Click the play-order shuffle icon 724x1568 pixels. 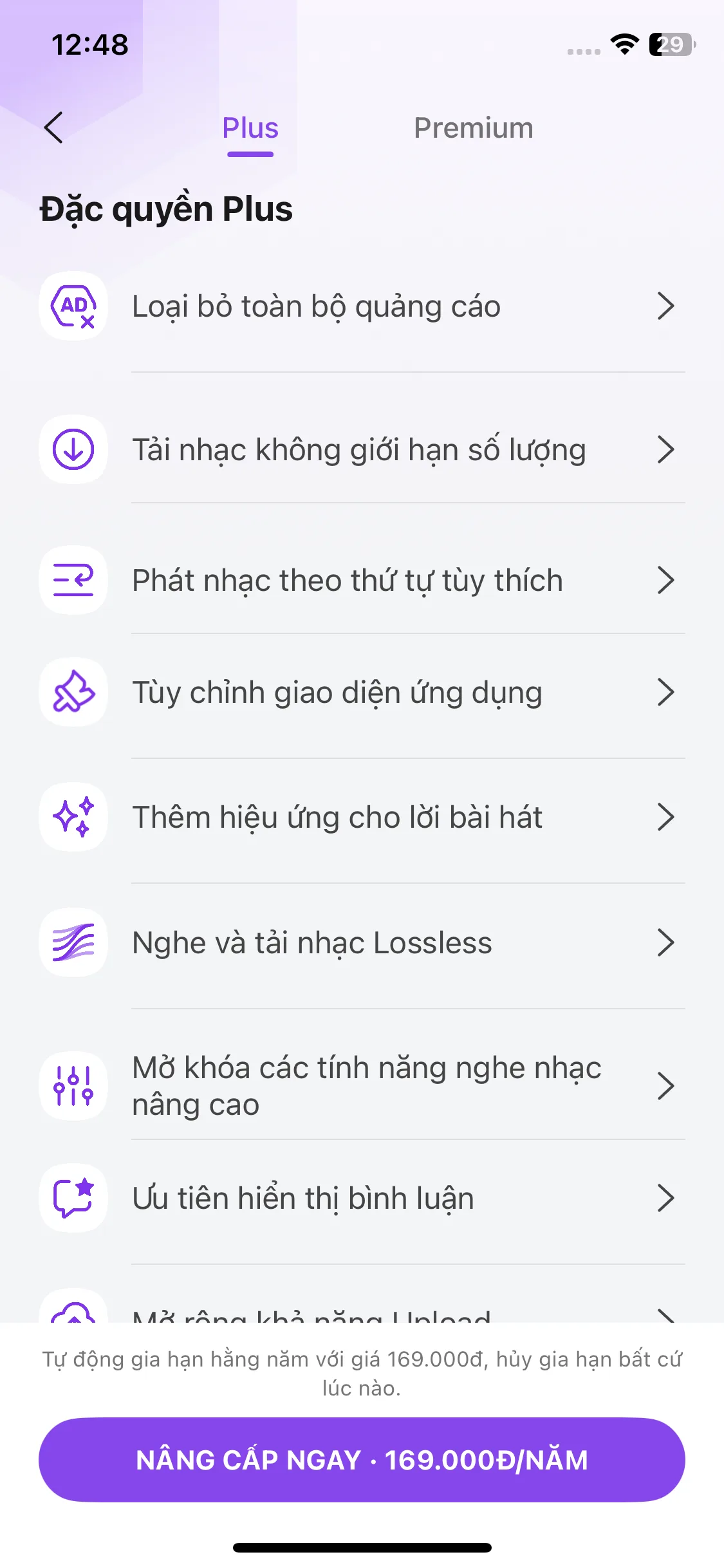click(x=73, y=580)
